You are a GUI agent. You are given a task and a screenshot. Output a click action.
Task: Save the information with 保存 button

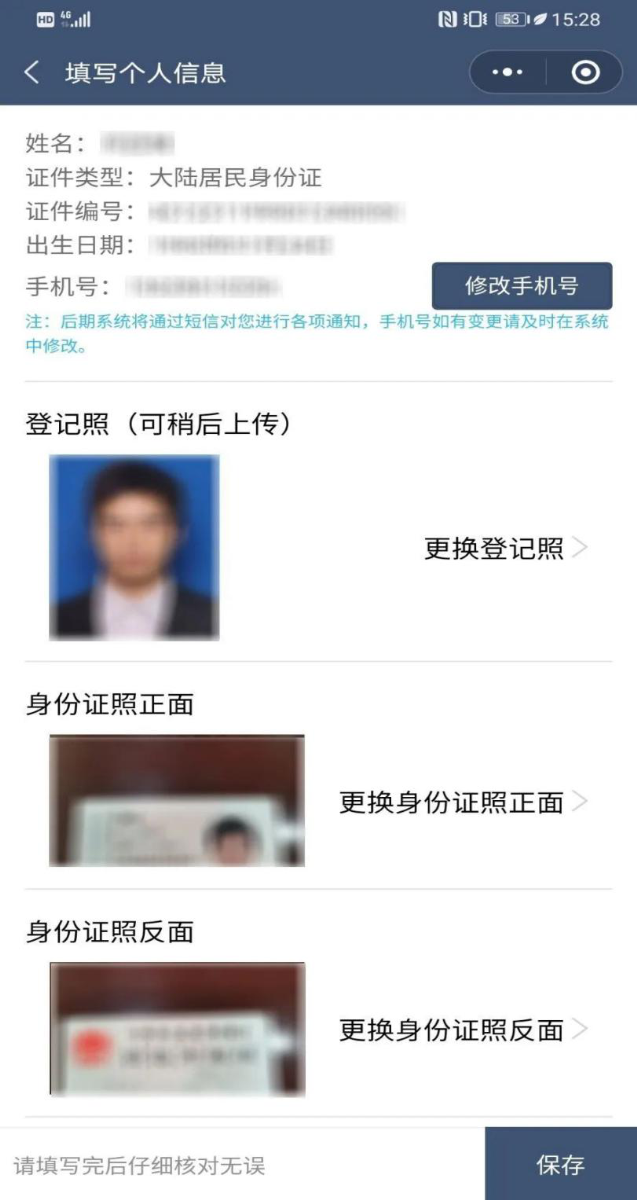tap(560, 1164)
